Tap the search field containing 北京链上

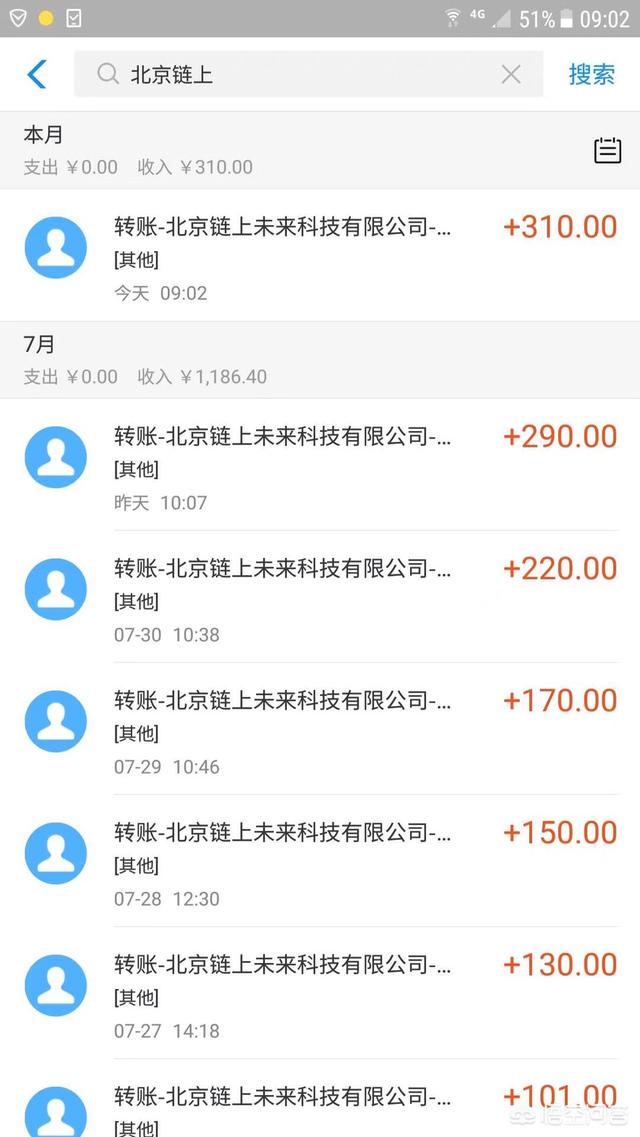(308, 74)
